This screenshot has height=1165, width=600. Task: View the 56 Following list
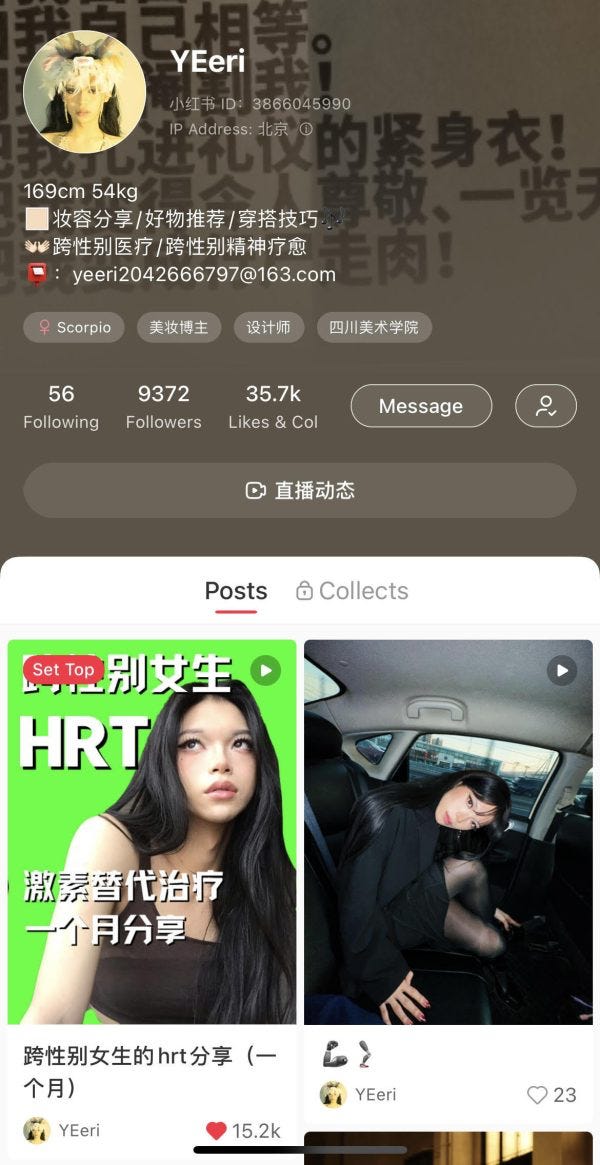point(61,406)
